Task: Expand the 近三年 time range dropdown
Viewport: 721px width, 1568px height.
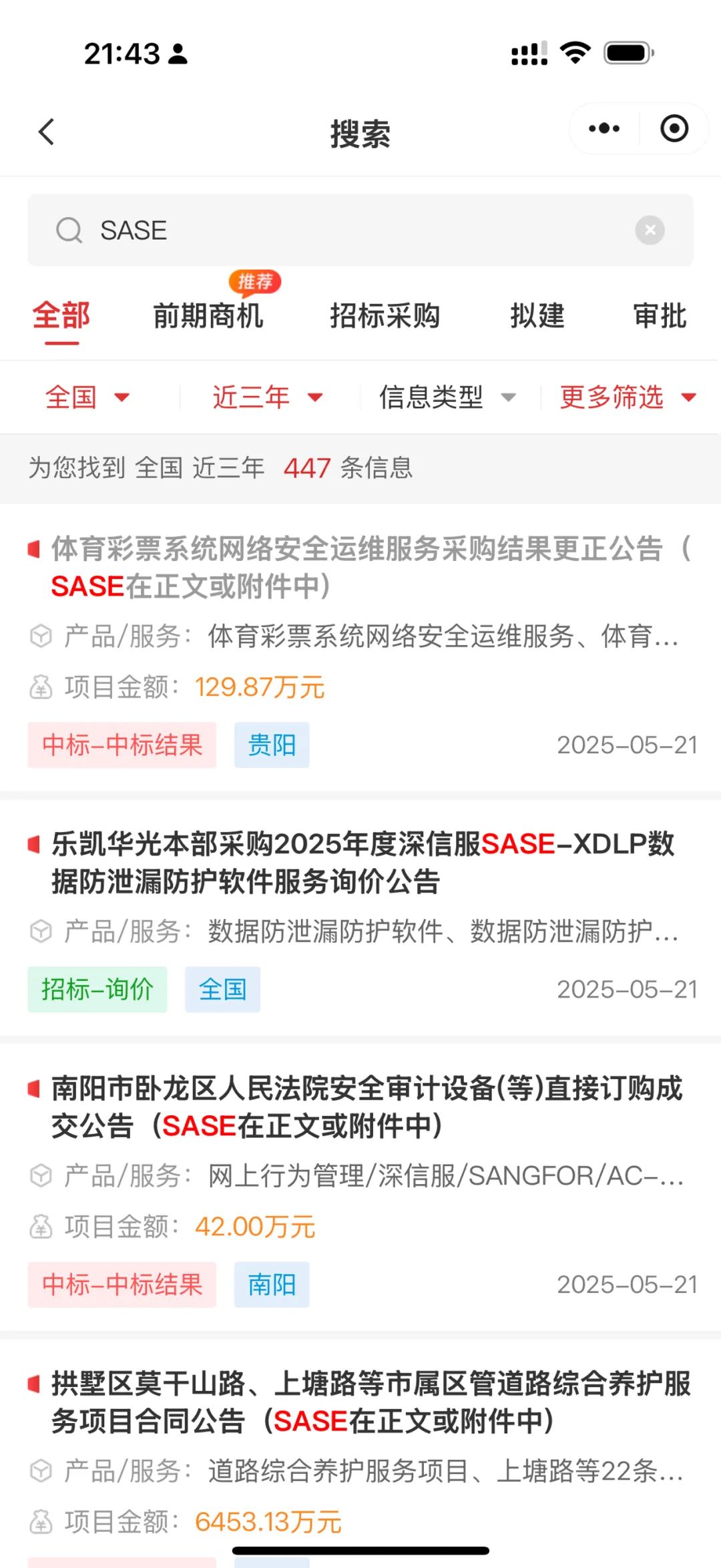Action: [268, 397]
